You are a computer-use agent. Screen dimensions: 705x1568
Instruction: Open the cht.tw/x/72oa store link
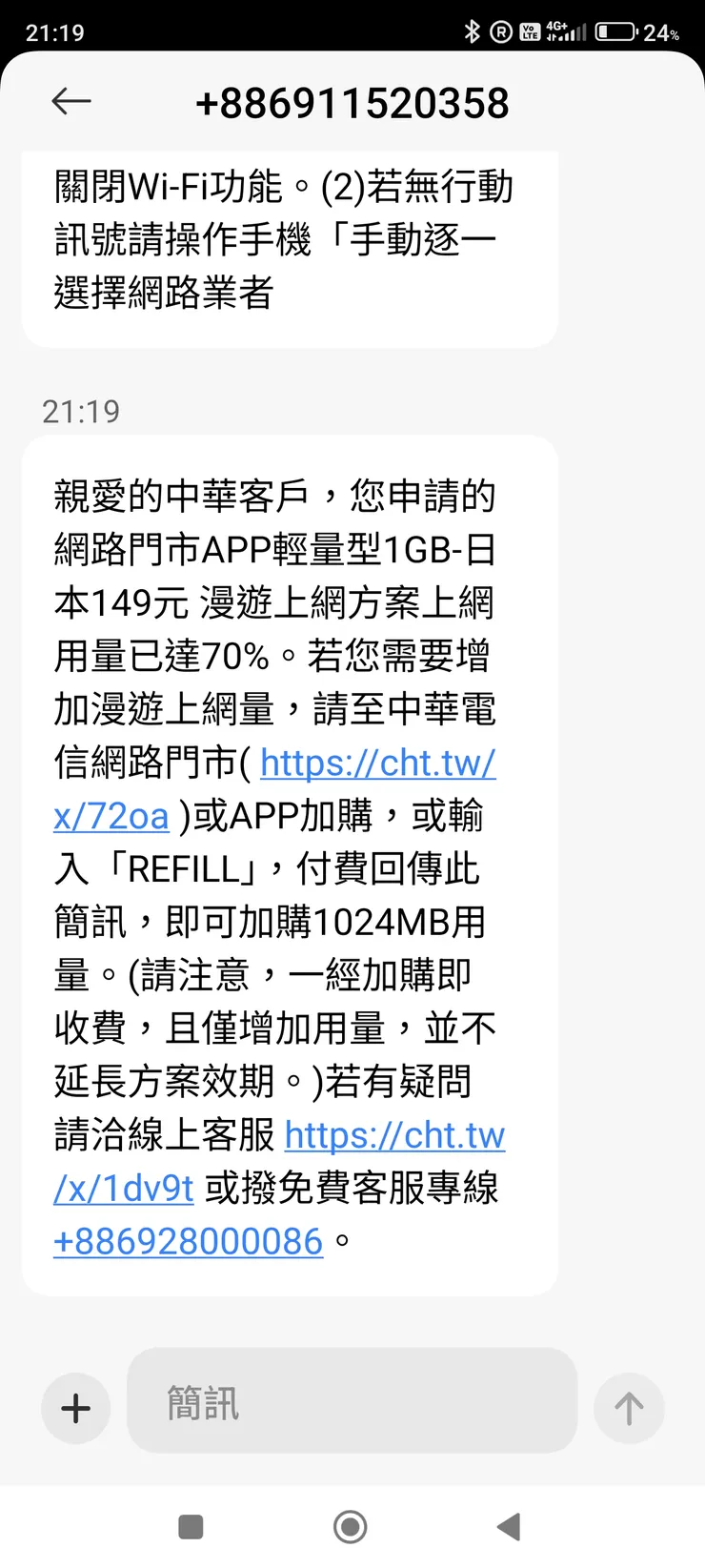point(377,764)
